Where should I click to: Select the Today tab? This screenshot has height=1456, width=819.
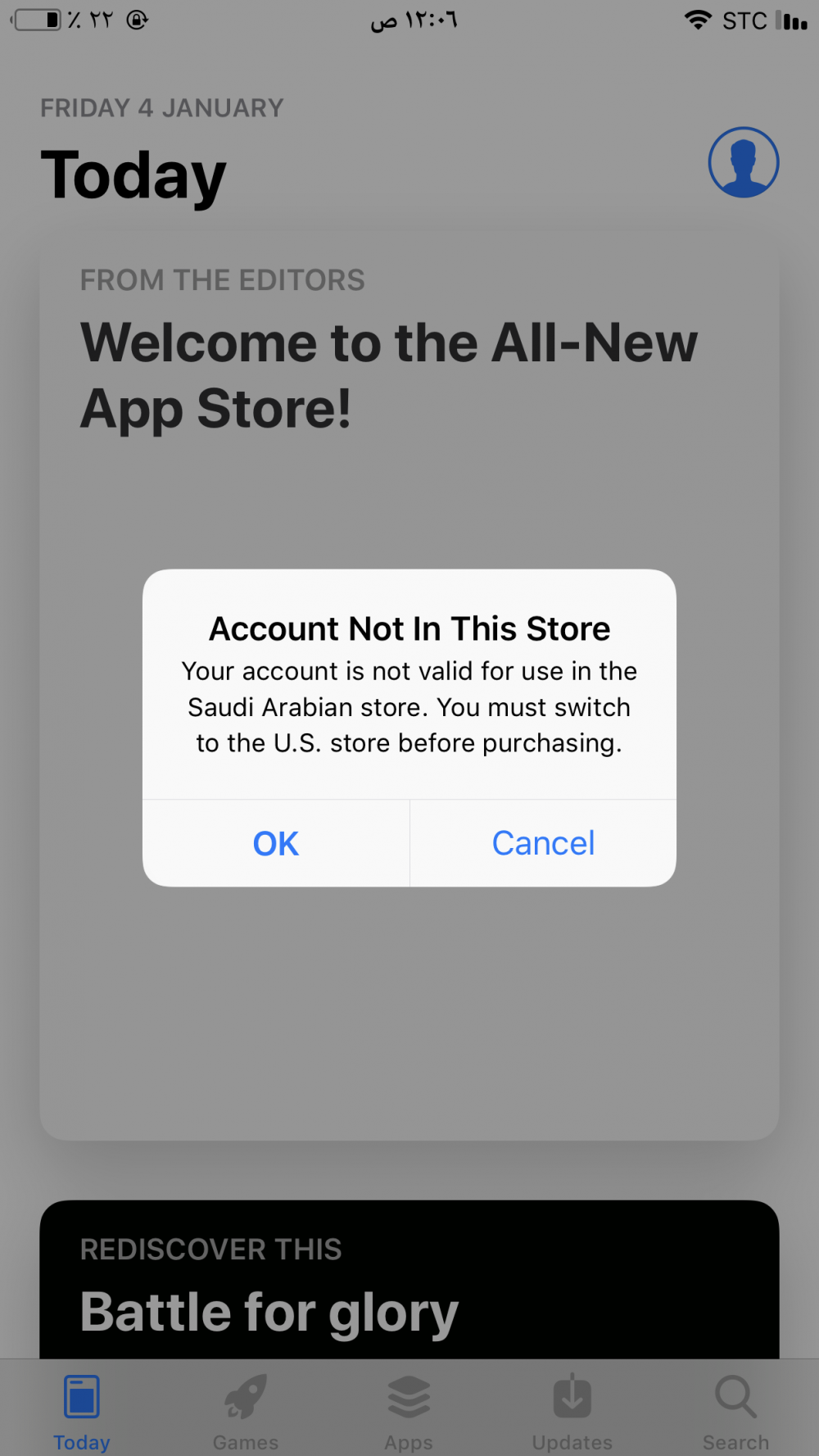coord(82,1409)
